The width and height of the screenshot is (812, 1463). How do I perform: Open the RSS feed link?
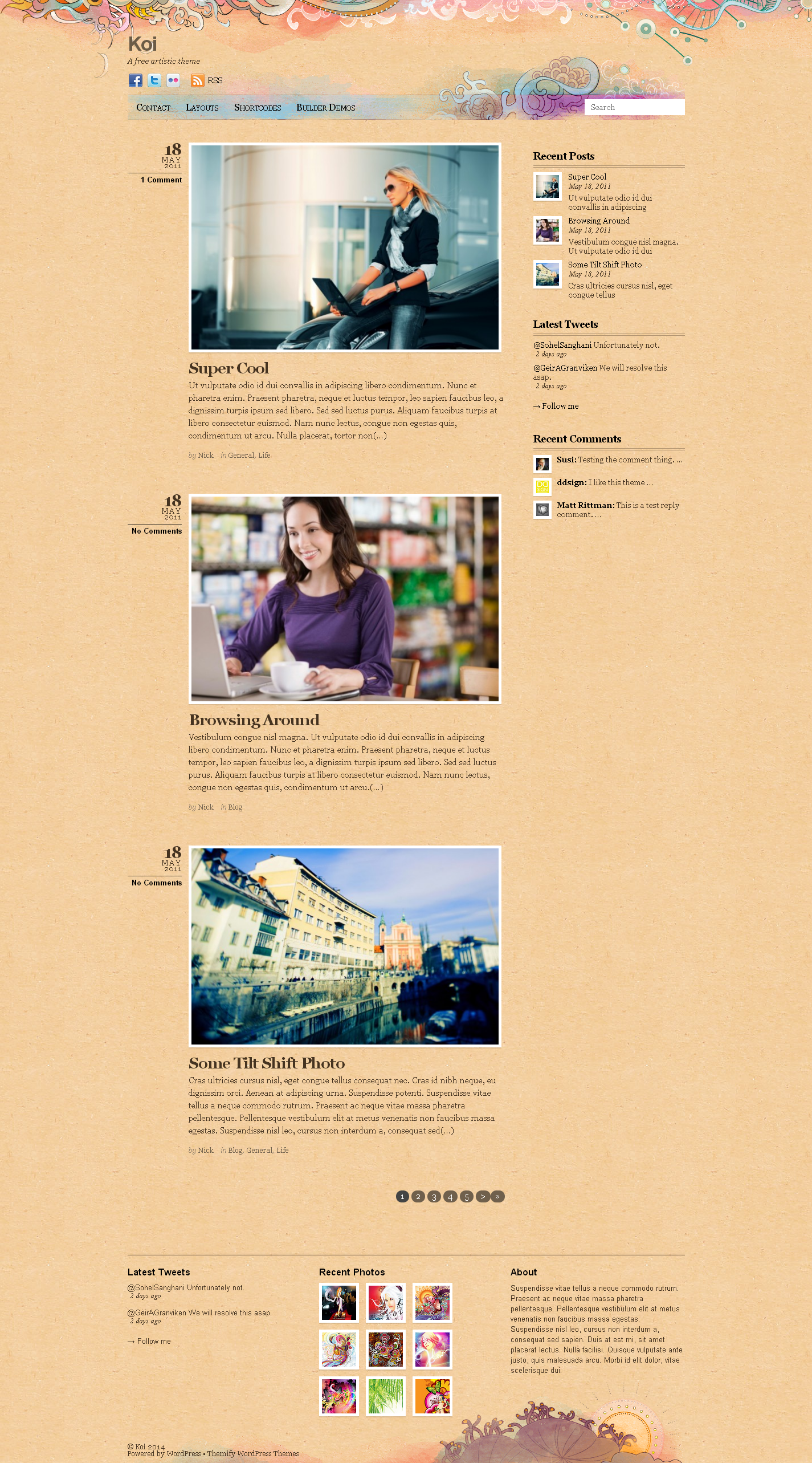coord(207,80)
